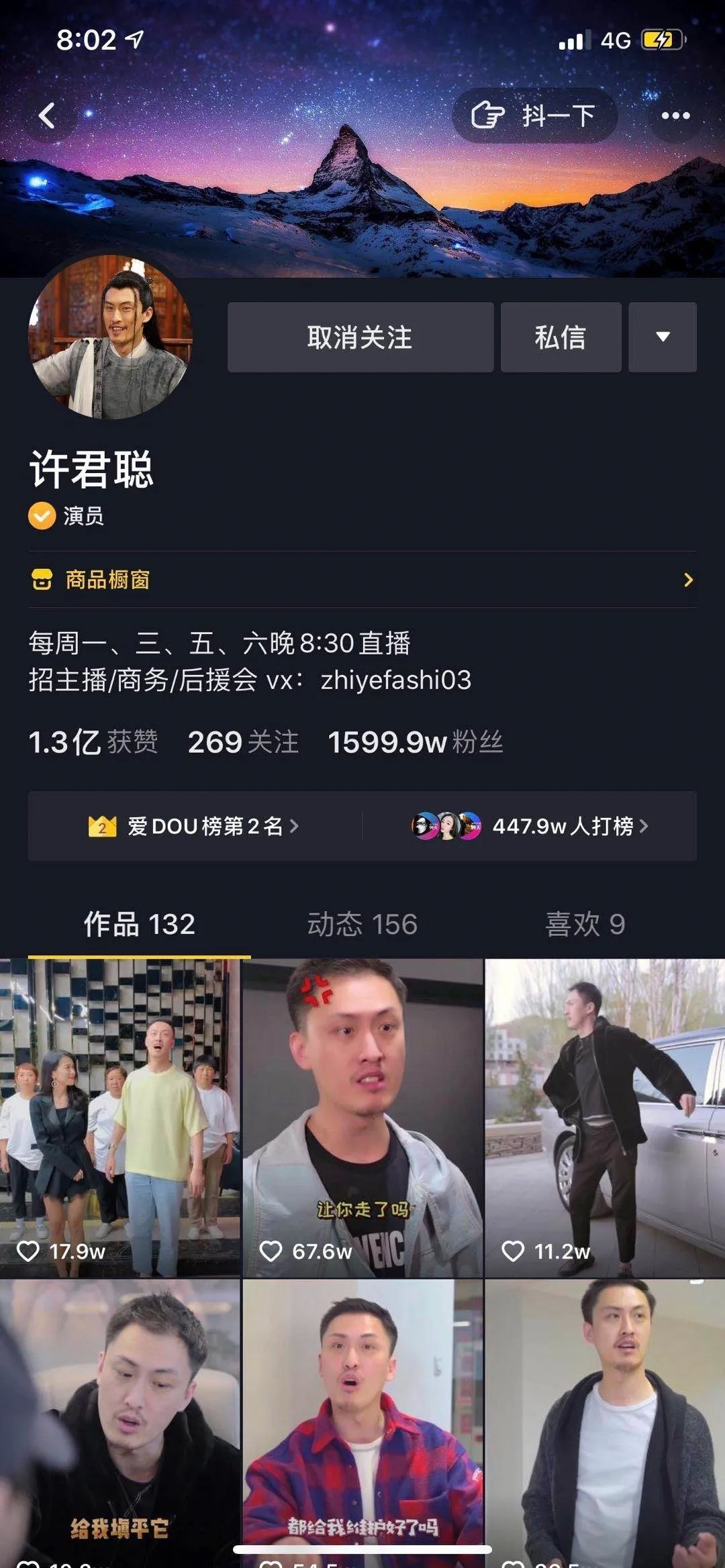The width and height of the screenshot is (725, 1568).
Task: Open 爱DOU榜第2名 ranking
Action: 195,826
